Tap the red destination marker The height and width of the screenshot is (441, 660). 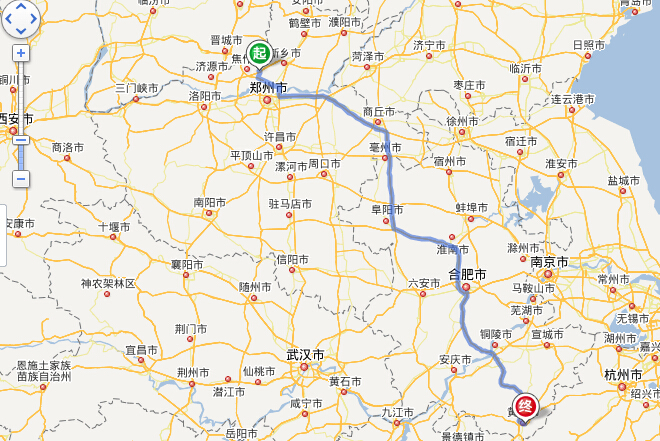[524, 407]
